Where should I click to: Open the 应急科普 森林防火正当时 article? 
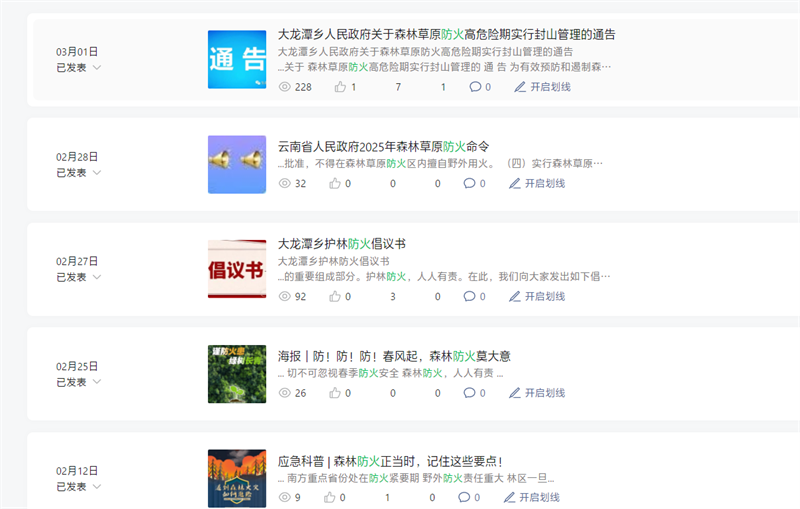click(x=390, y=462)
